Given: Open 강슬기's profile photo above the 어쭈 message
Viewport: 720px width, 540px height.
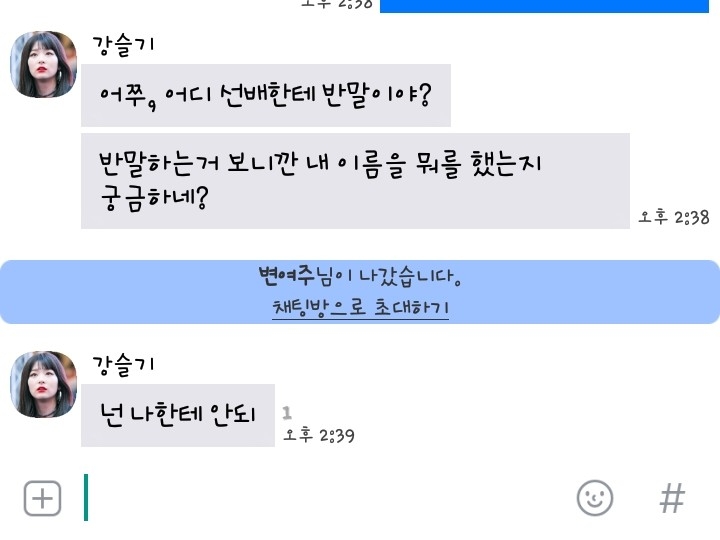Looking at the screenshot, I should point(43,65).
